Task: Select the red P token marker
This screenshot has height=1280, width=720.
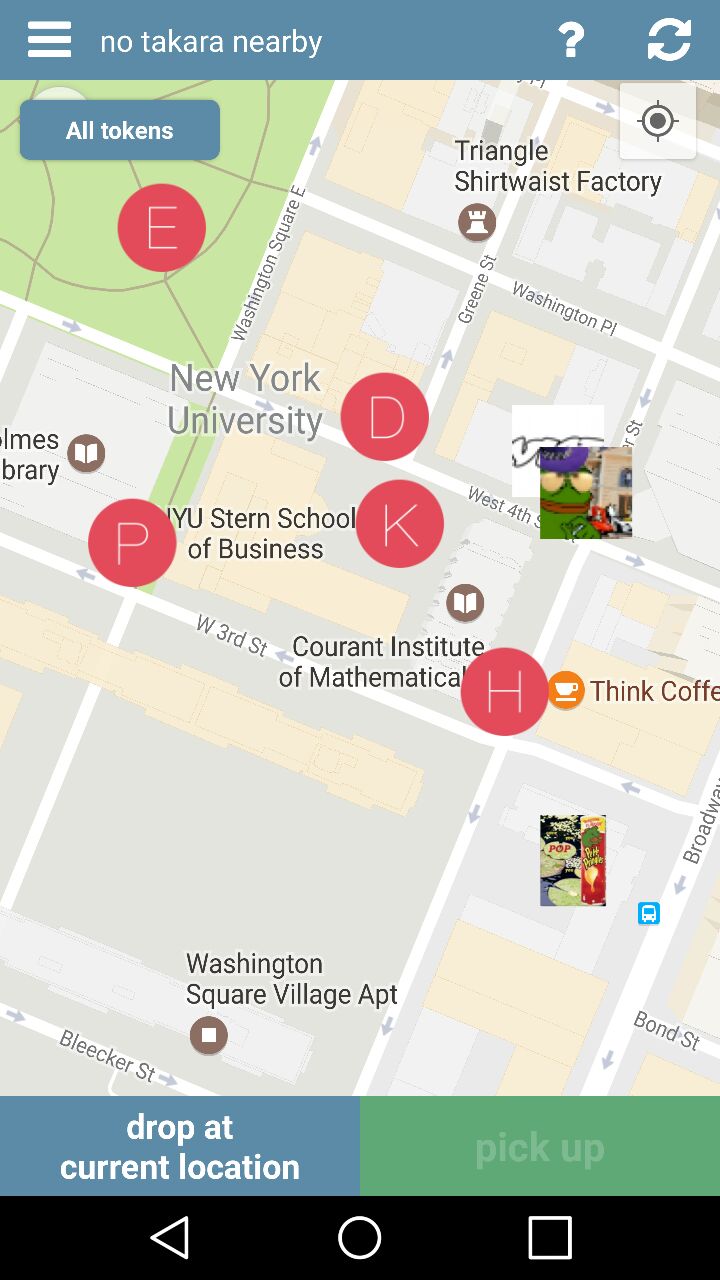Action: pos(132,543)
